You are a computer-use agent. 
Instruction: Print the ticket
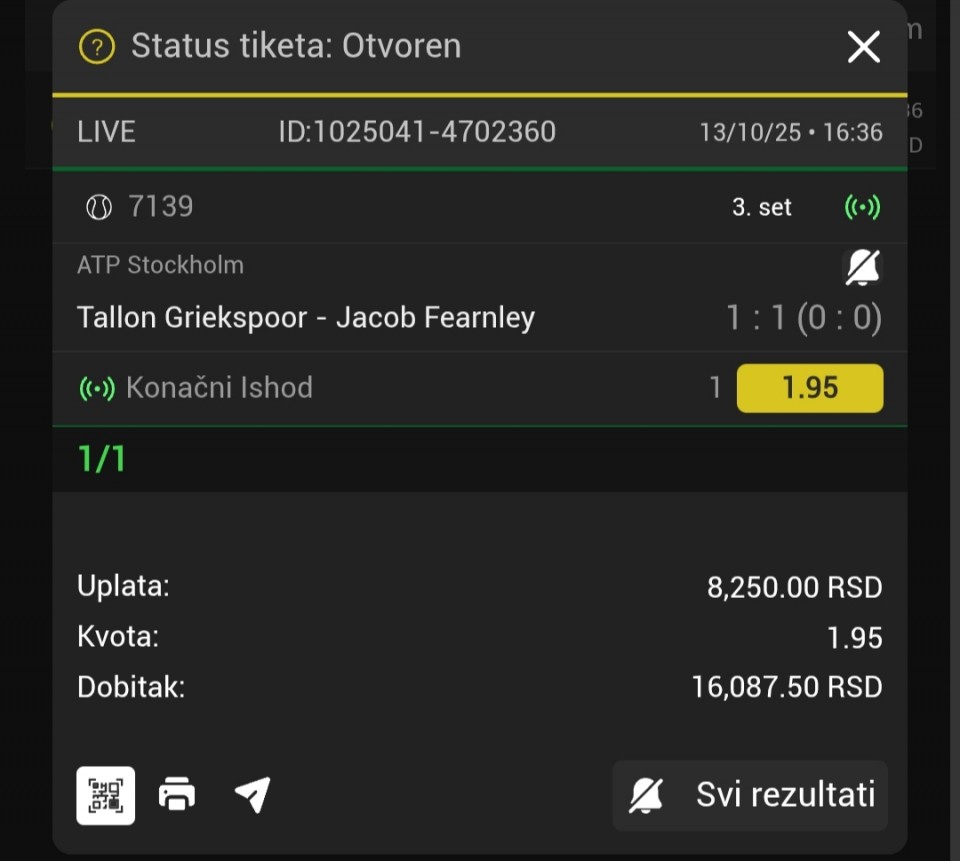pyautogui.click(x=177, y=795)
